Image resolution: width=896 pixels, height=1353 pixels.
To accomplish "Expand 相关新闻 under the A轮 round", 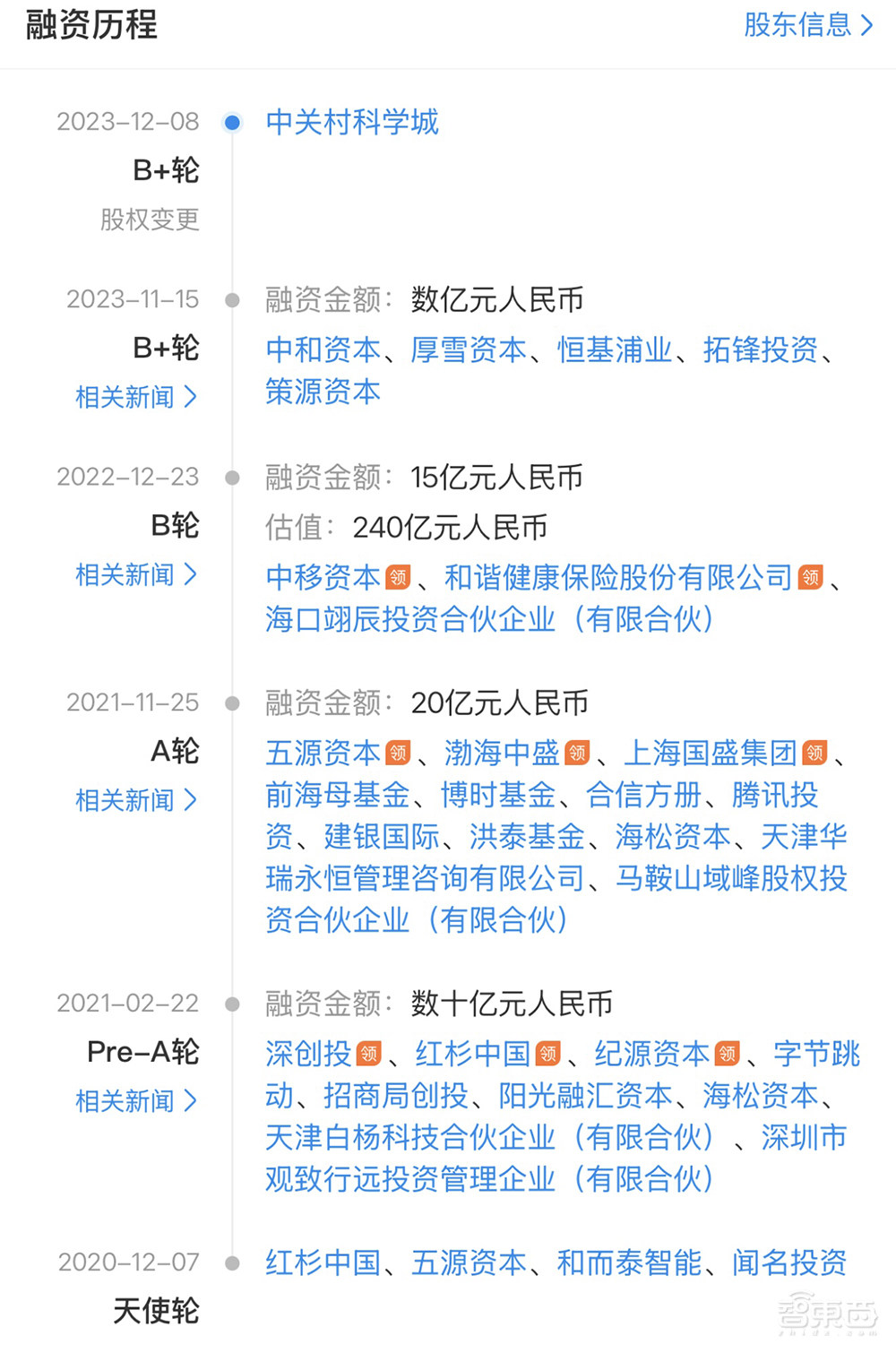I will tap(134, 800).
